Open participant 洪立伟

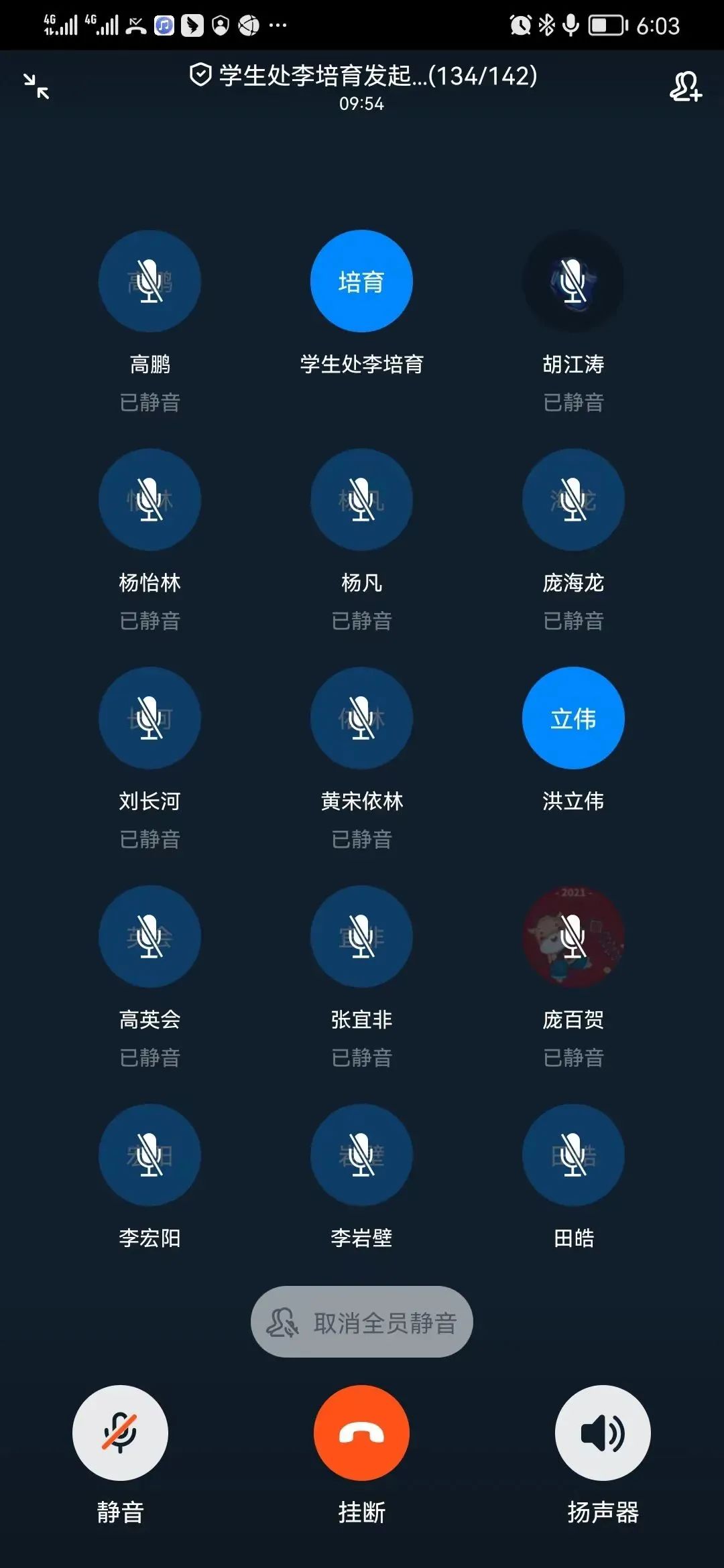[573, 718]
